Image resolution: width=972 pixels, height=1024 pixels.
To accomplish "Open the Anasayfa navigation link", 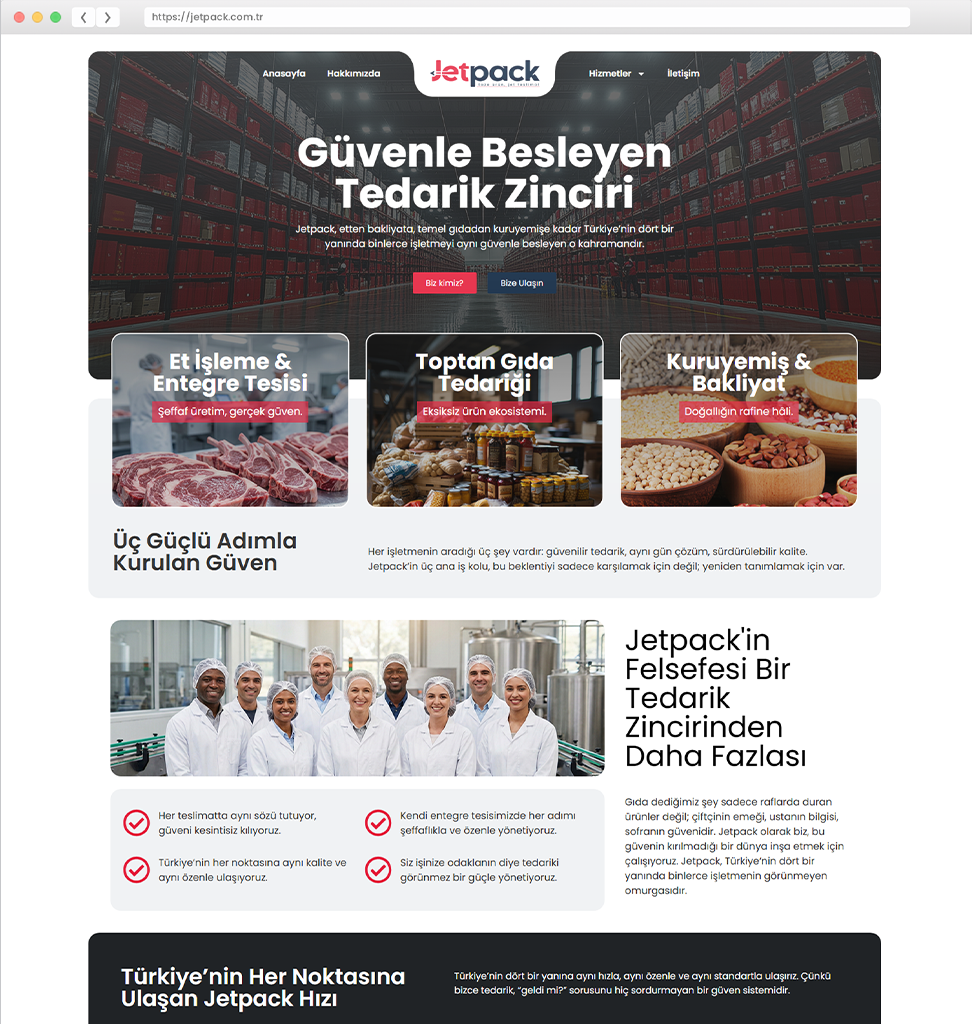I will tap(283, 74).
